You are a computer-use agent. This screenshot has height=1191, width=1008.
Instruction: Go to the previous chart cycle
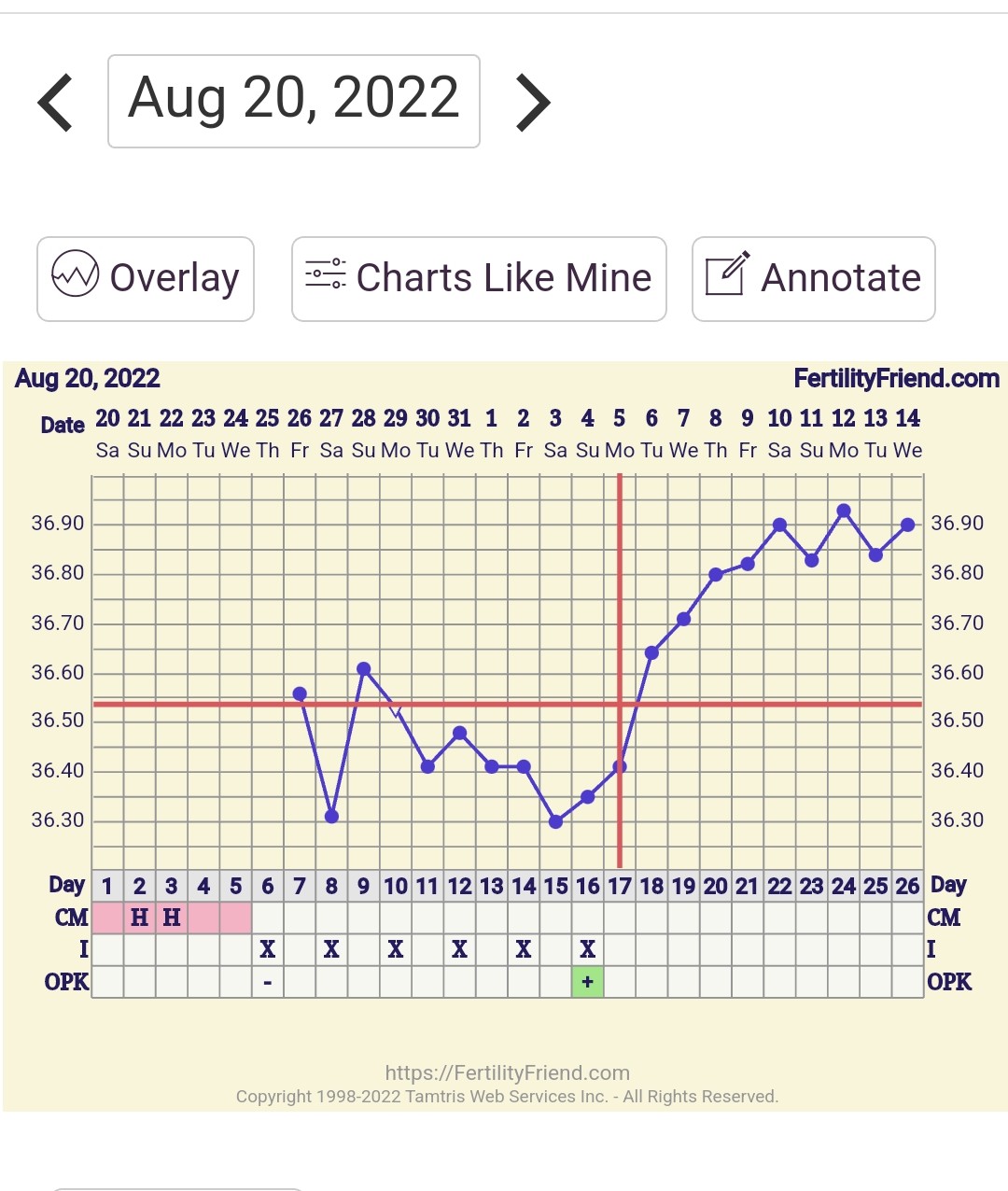click(x=56, y=103)
